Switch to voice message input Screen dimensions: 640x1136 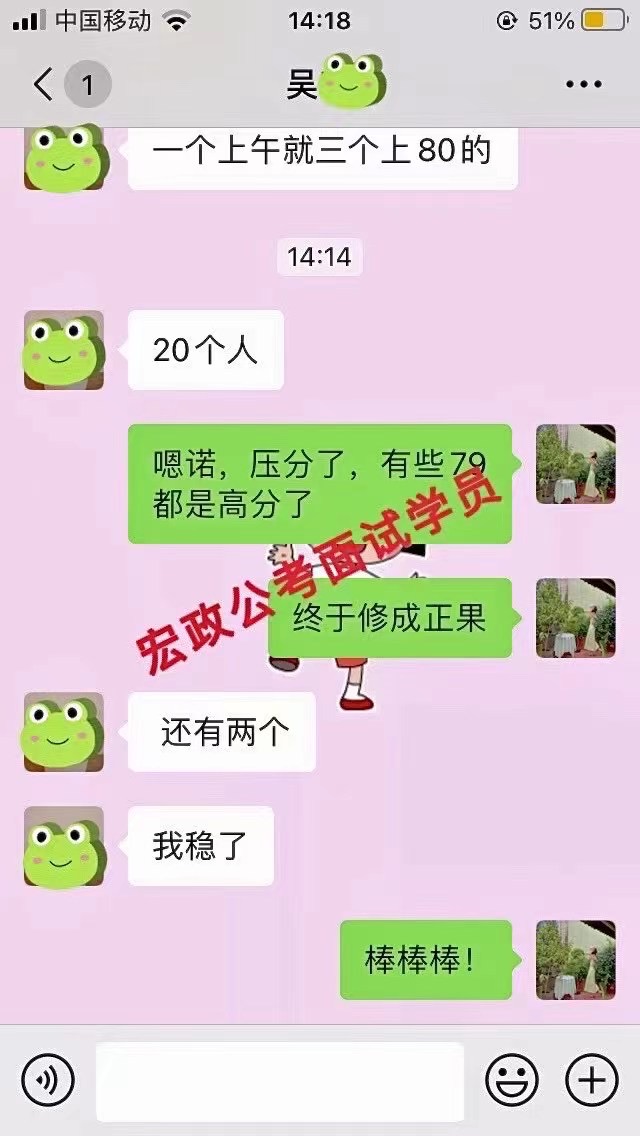(48, 1081)
